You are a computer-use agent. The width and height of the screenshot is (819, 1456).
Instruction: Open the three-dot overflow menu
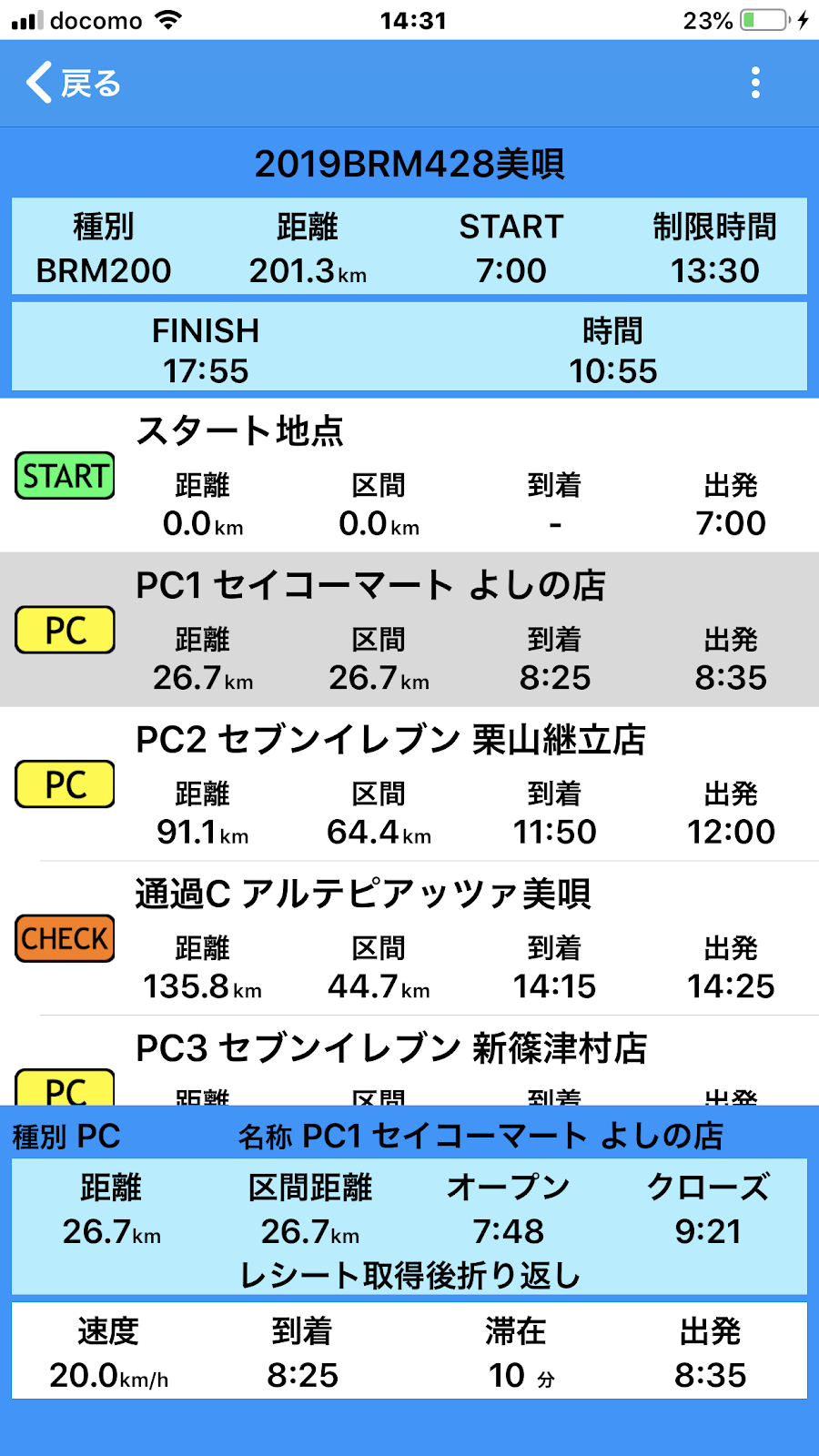tap(755, 83)
